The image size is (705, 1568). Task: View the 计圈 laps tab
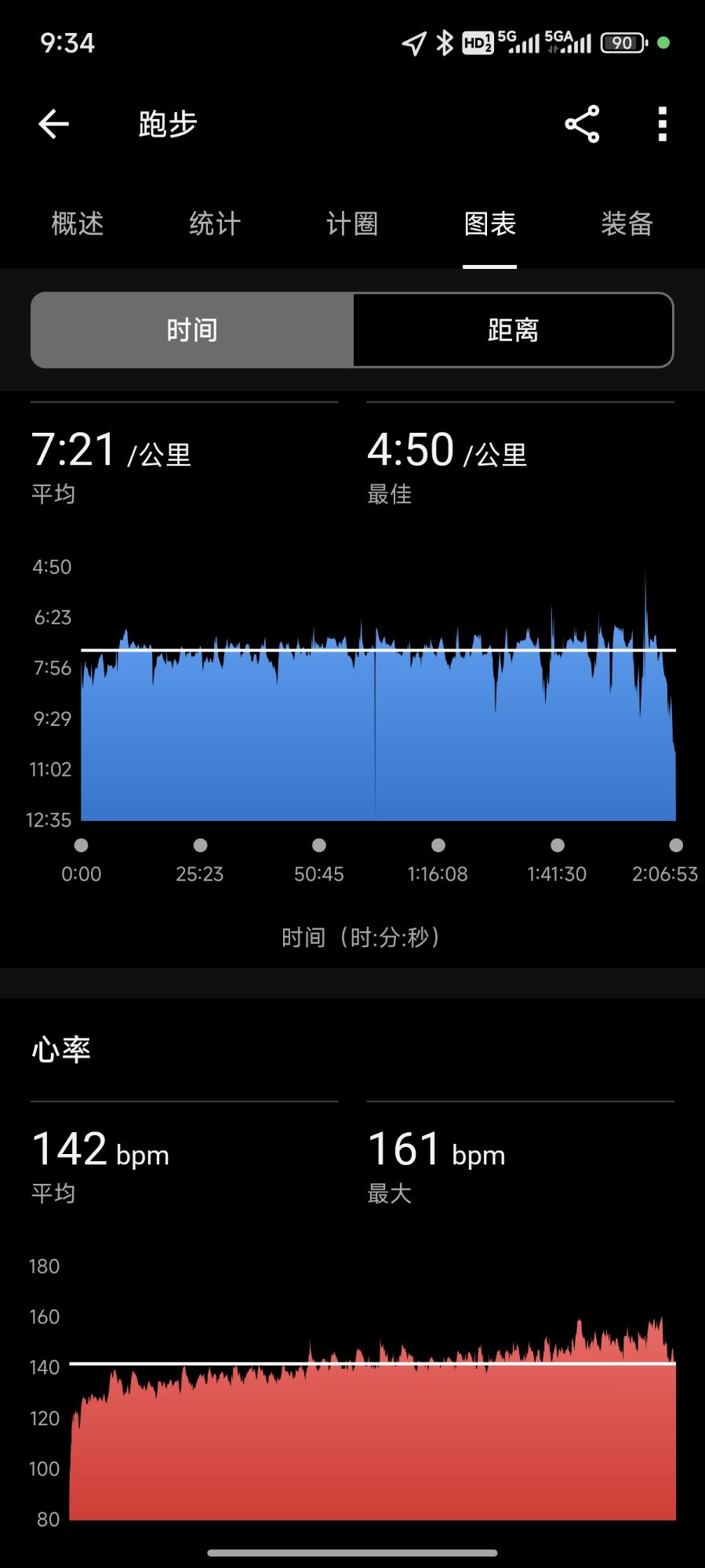click(x=352, y=224)
